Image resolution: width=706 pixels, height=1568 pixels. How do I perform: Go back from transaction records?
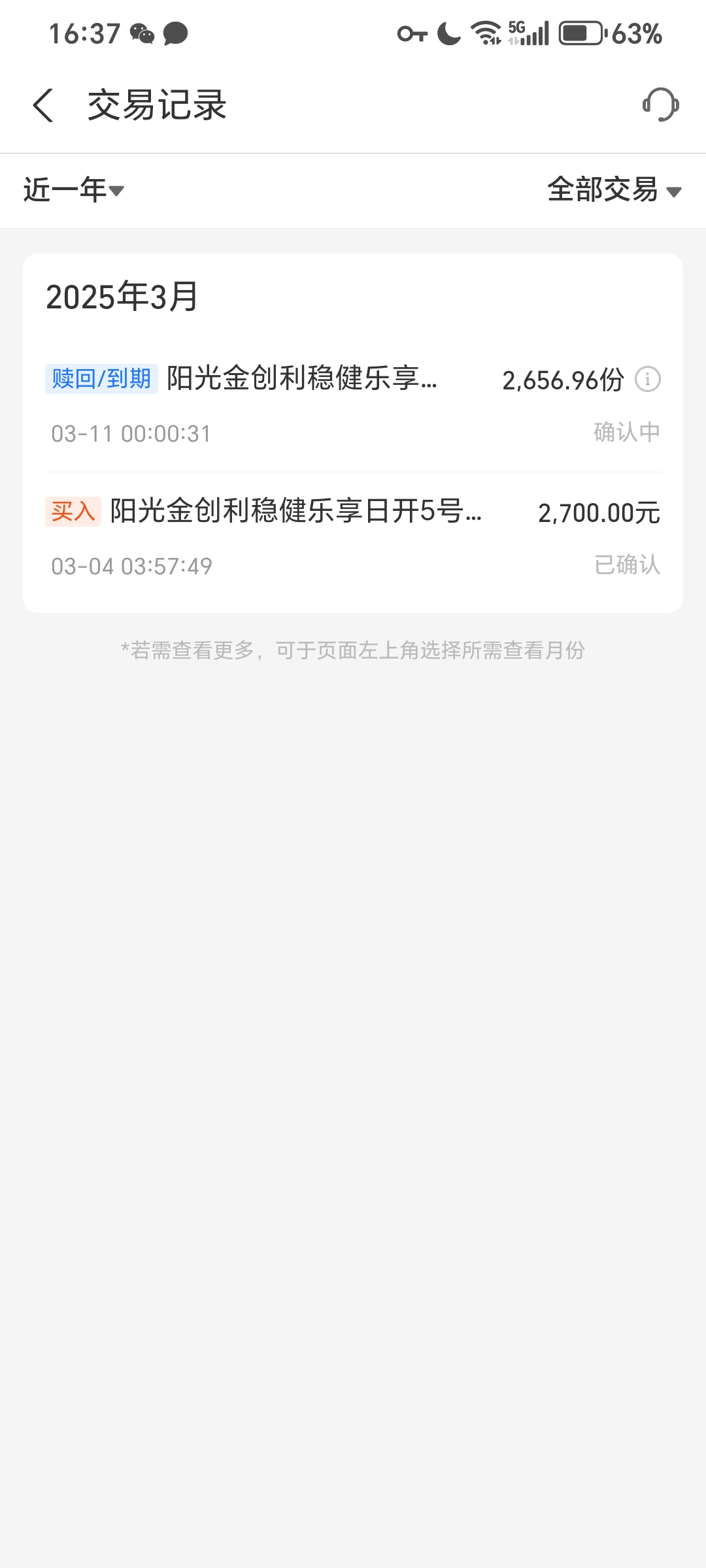pyautogui.click(x=43, y=105)
